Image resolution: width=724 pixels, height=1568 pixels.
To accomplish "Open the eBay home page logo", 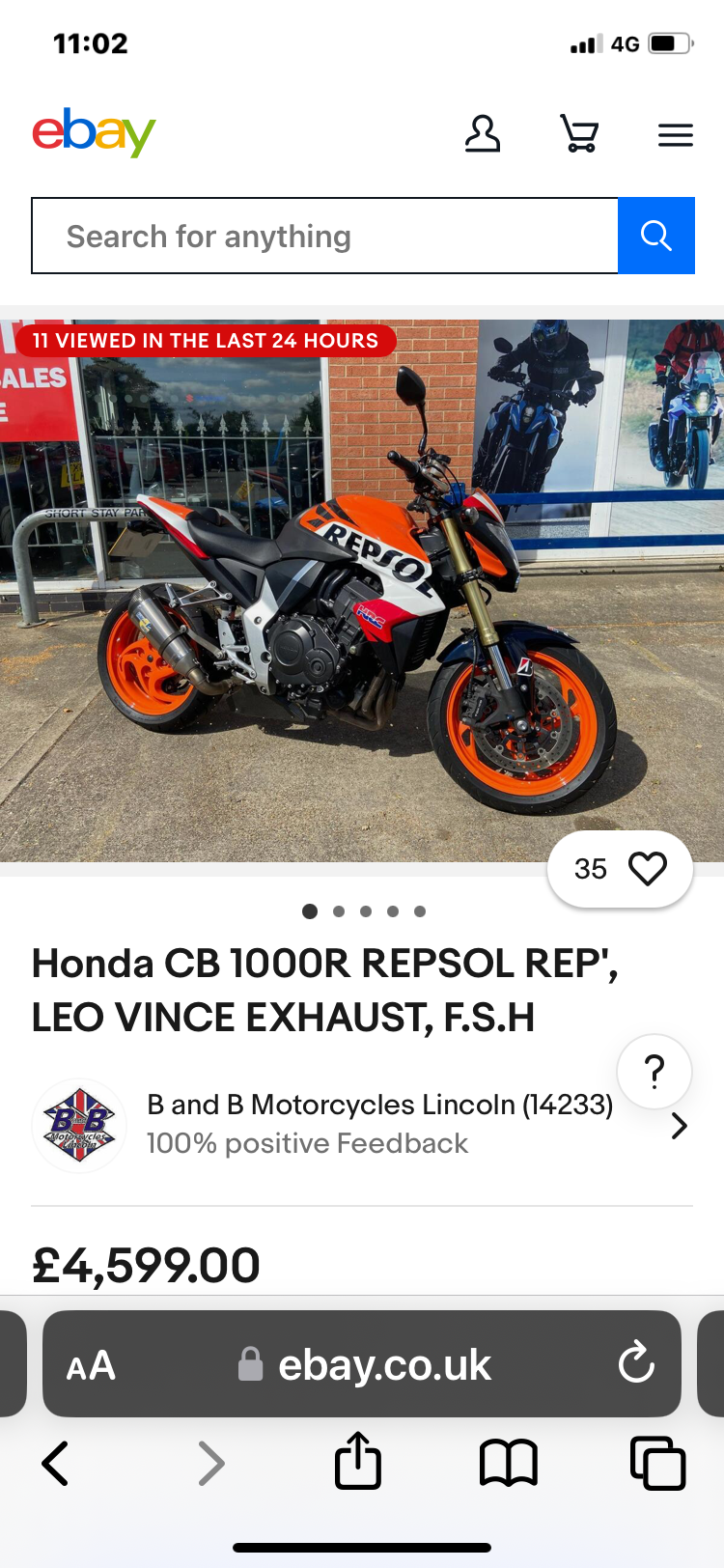I will click(94, 132).
